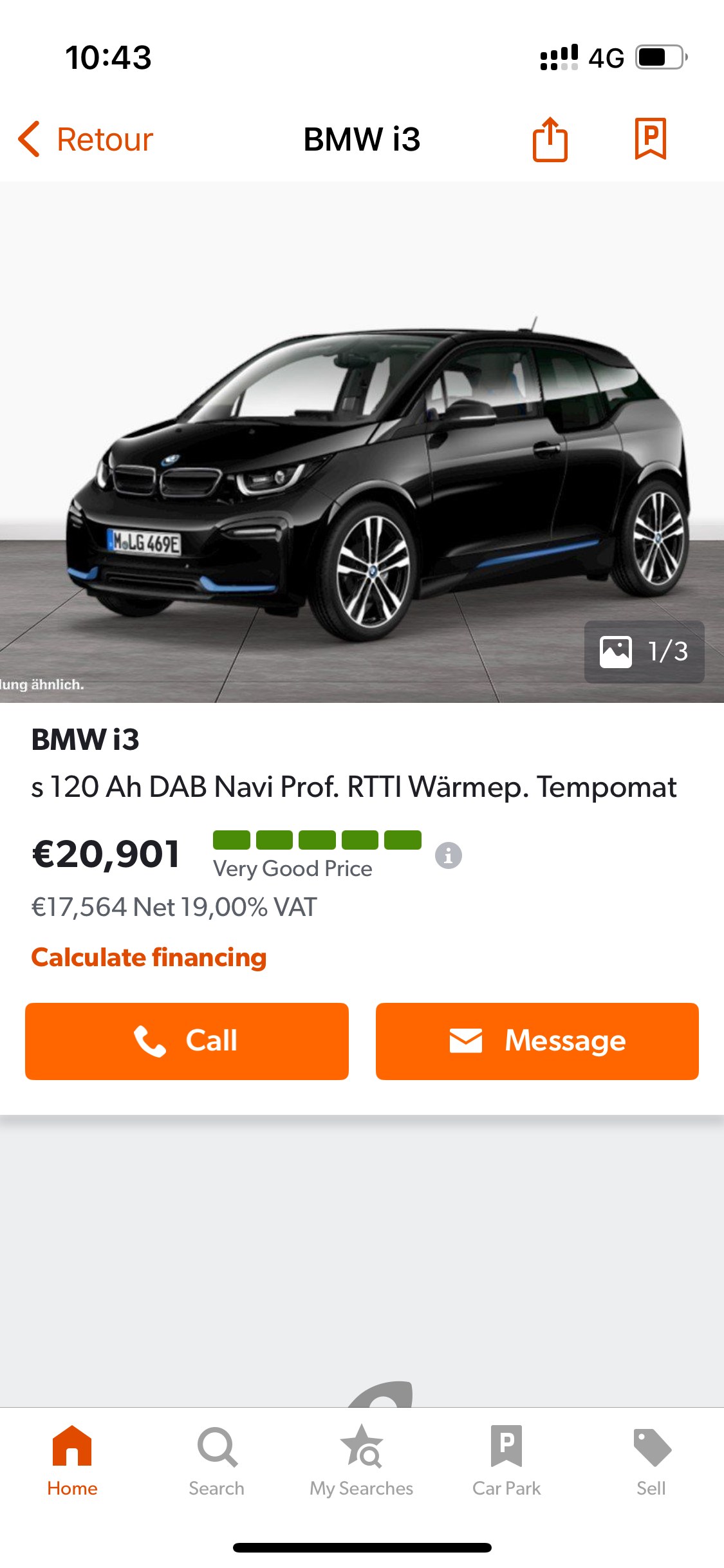Image resolution: width=724 pixels, height=1568 pixels.
Task: Call the seller
Action: click(187, 1041)
